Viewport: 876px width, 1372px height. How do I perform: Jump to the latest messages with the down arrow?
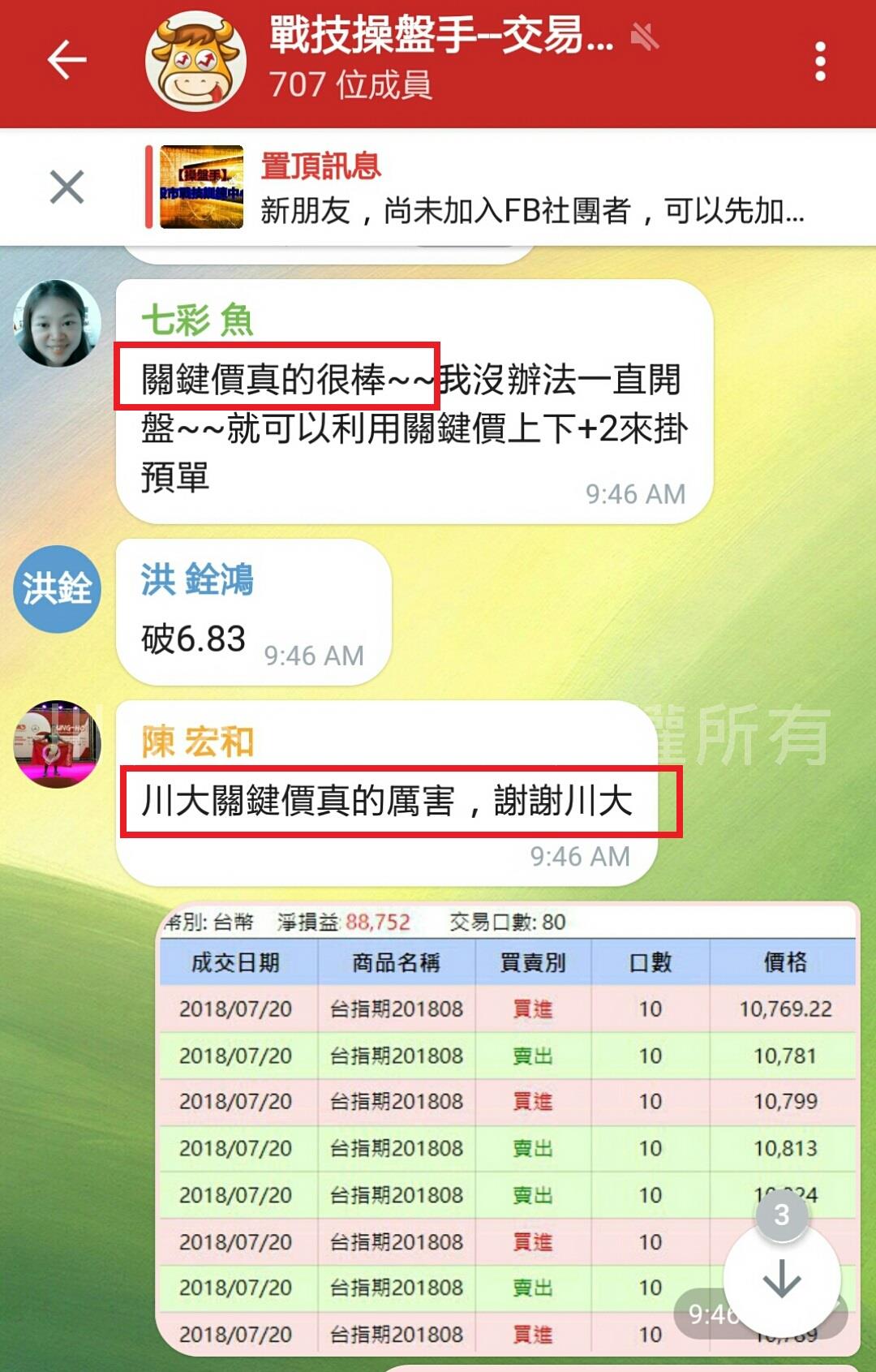[x=782, y=1278]
